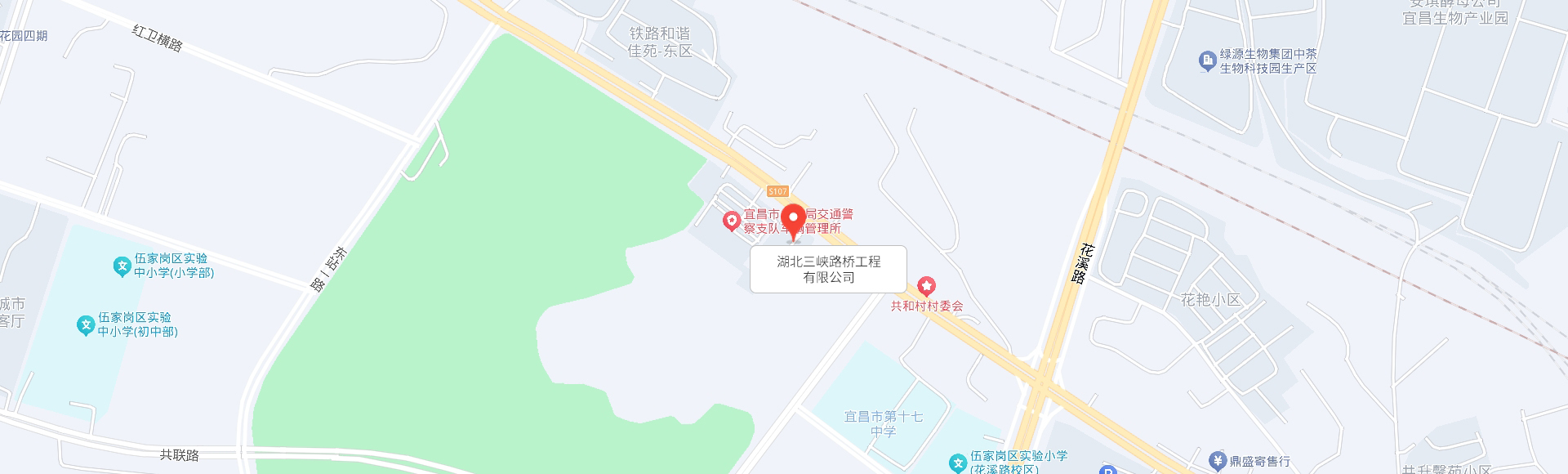The width and height of the screenshot is (1568, 474).
Task: Tap the red location pin marker
Action: [x=792, y=220]
